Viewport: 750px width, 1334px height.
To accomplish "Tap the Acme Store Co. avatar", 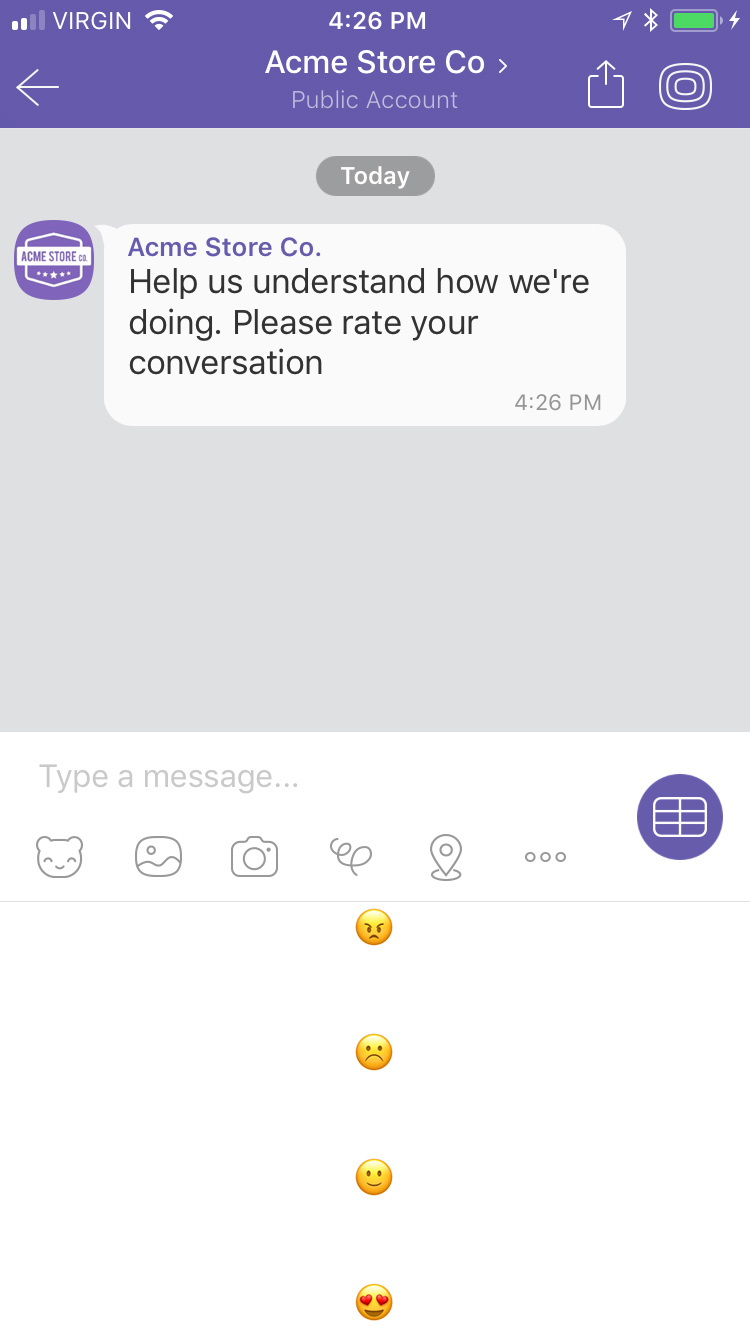I will coord(54,260).
